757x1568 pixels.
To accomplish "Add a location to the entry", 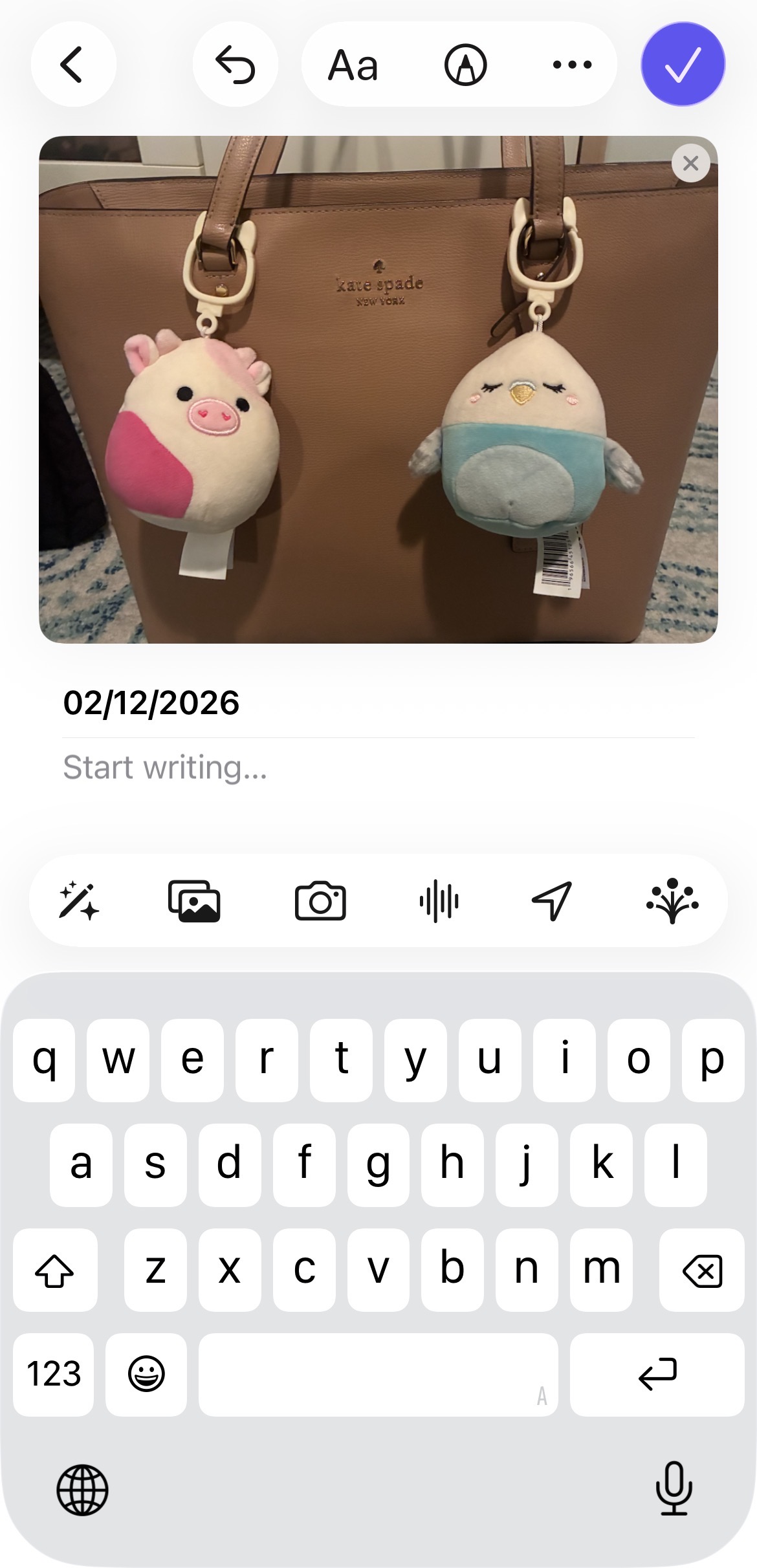I will [x=552, y=900].
